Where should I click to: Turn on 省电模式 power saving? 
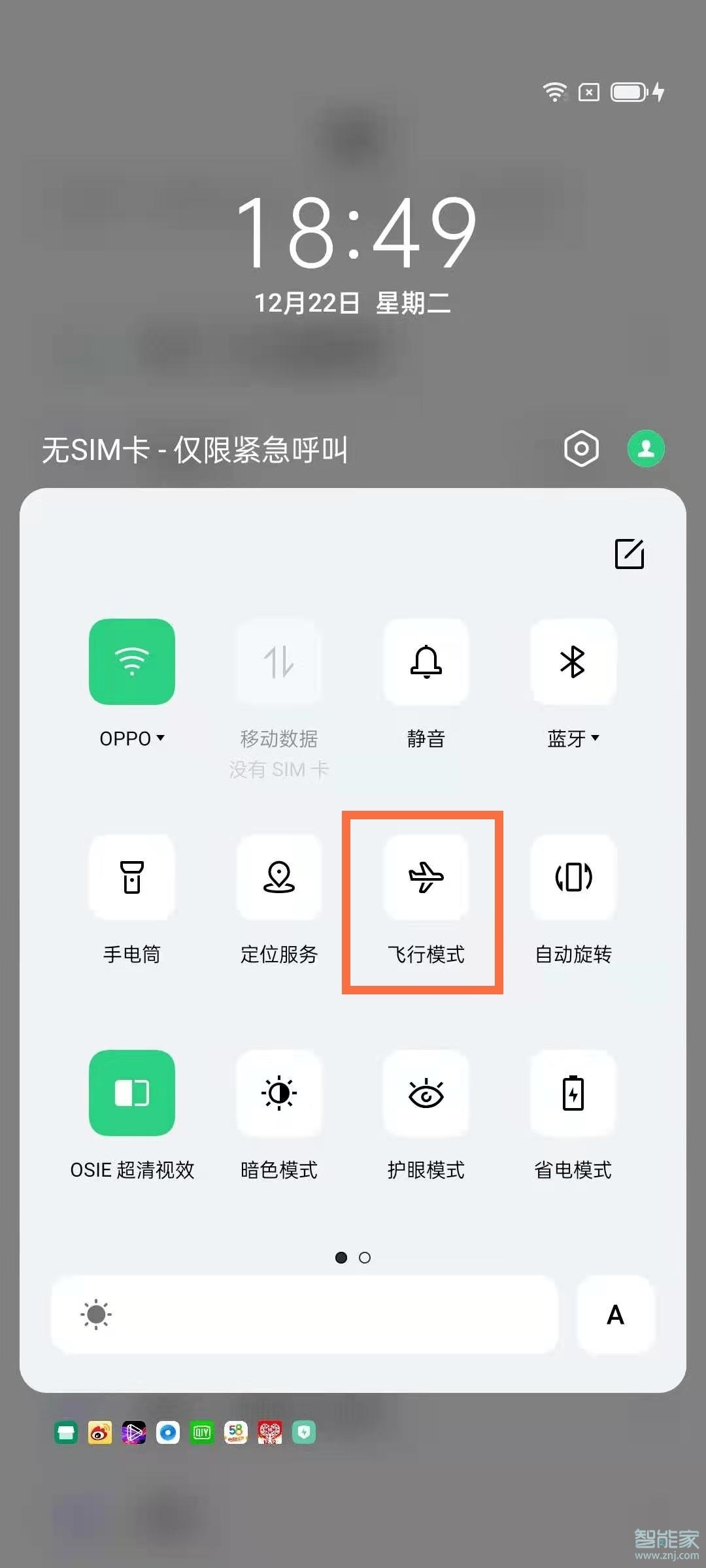pyautogui.click(x=573, y=1093)
